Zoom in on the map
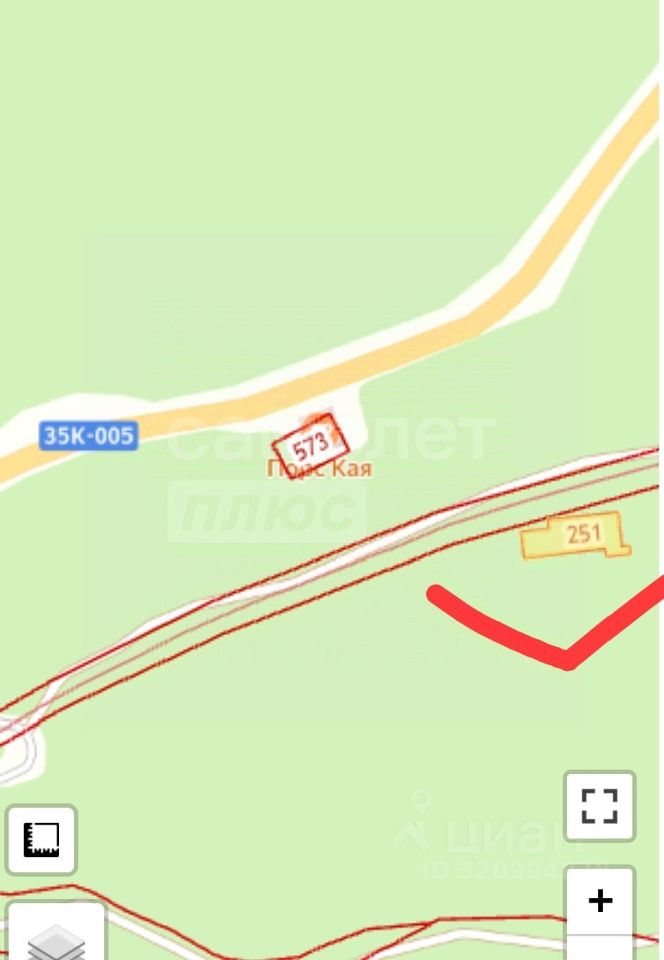Screen dimensions: 664x960 click(600, 901)
